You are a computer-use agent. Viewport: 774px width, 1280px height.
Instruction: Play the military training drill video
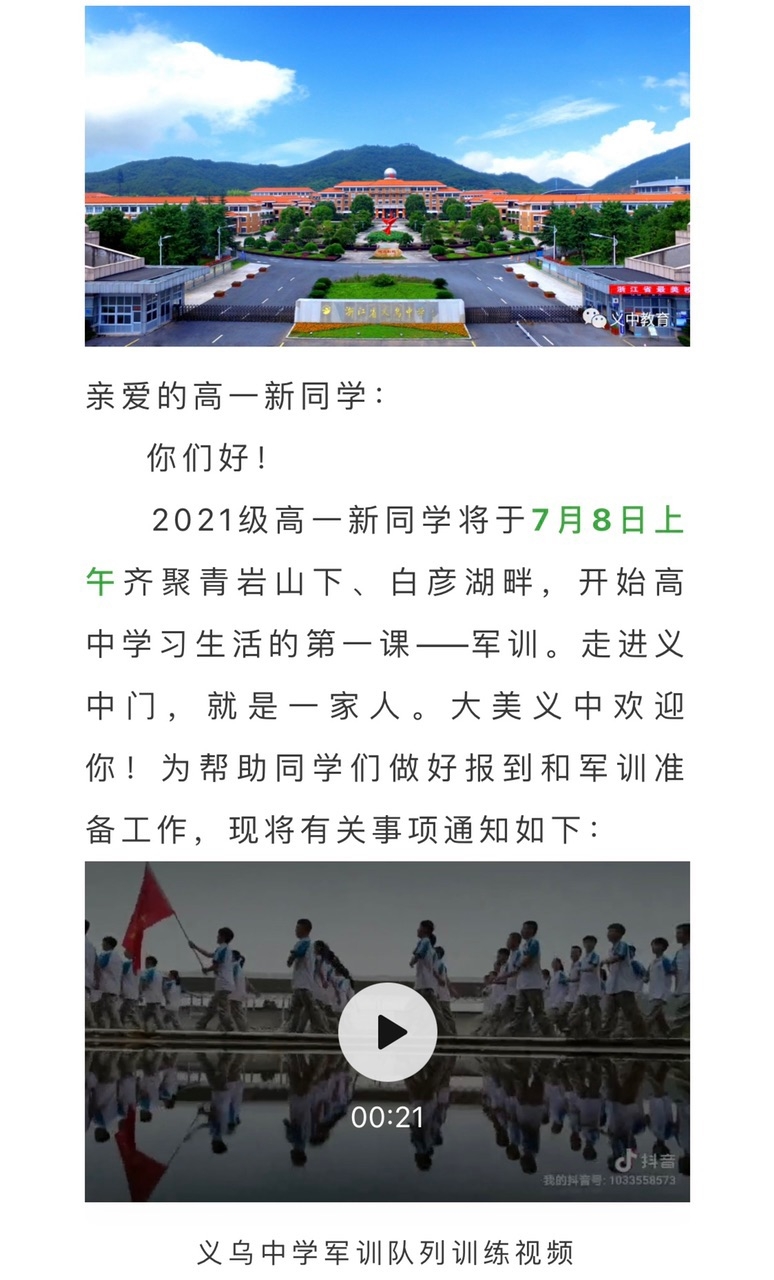[x=387, y=1032]
